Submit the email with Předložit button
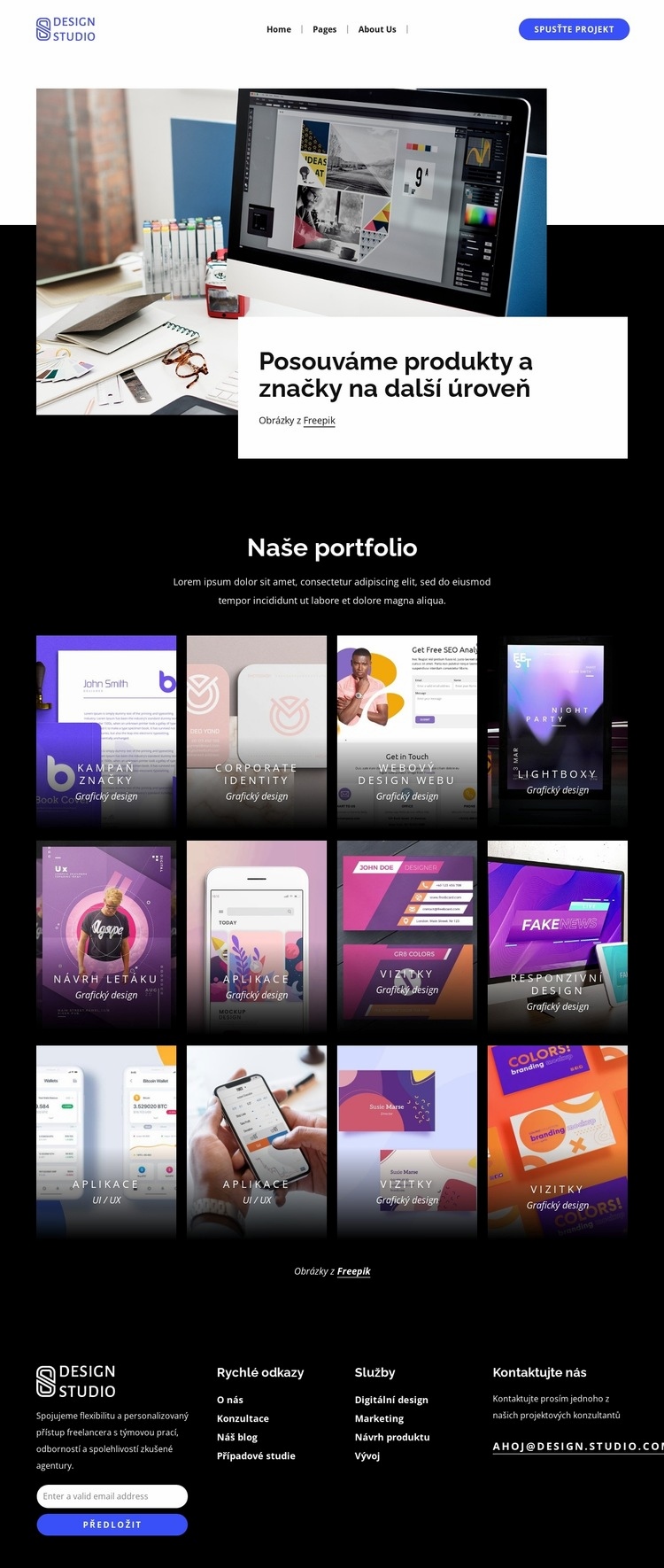The width and height of the screenshot is (664, 1568). coord(112,1525)
